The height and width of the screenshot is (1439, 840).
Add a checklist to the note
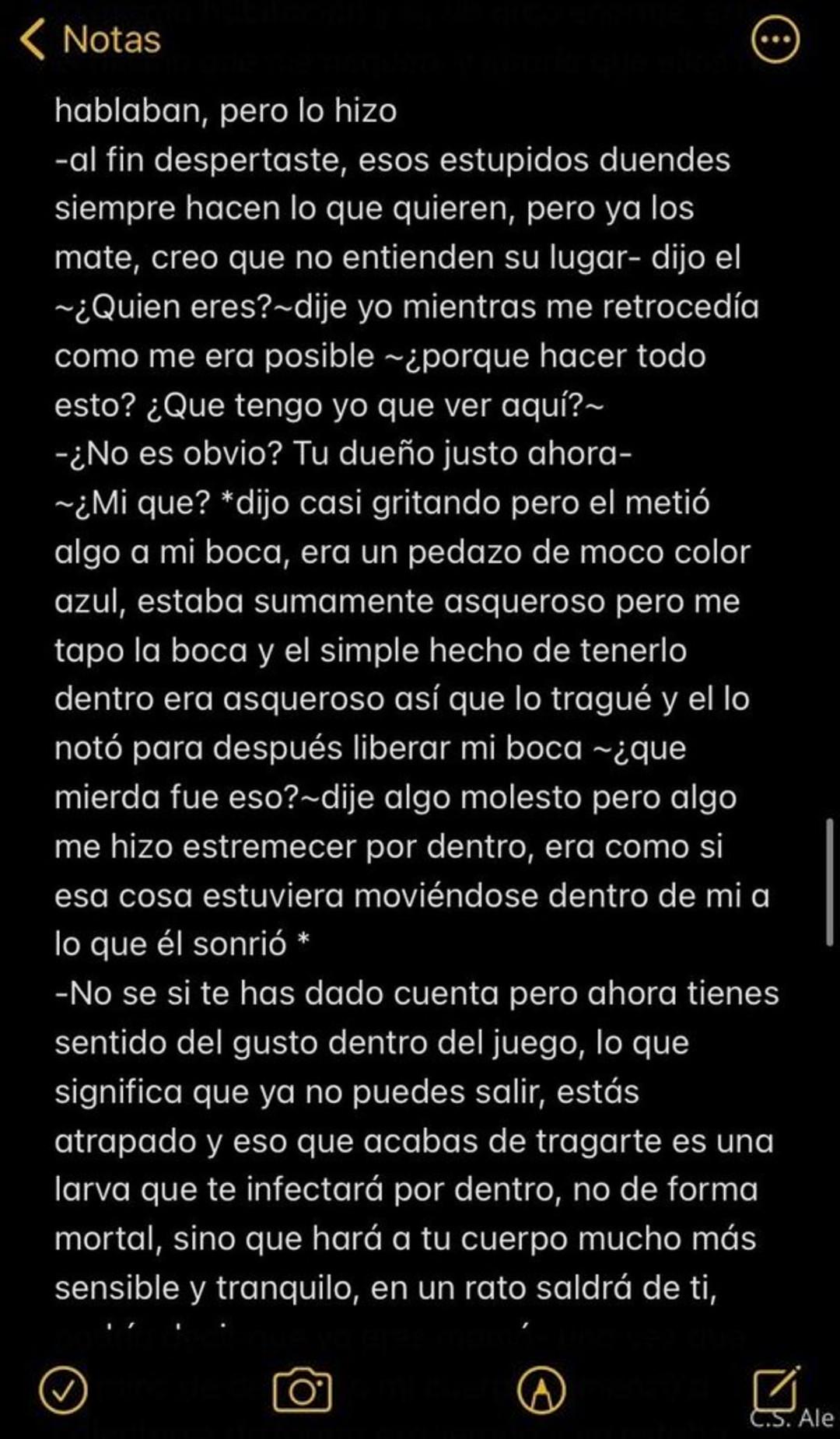(x=63, y=1391)
